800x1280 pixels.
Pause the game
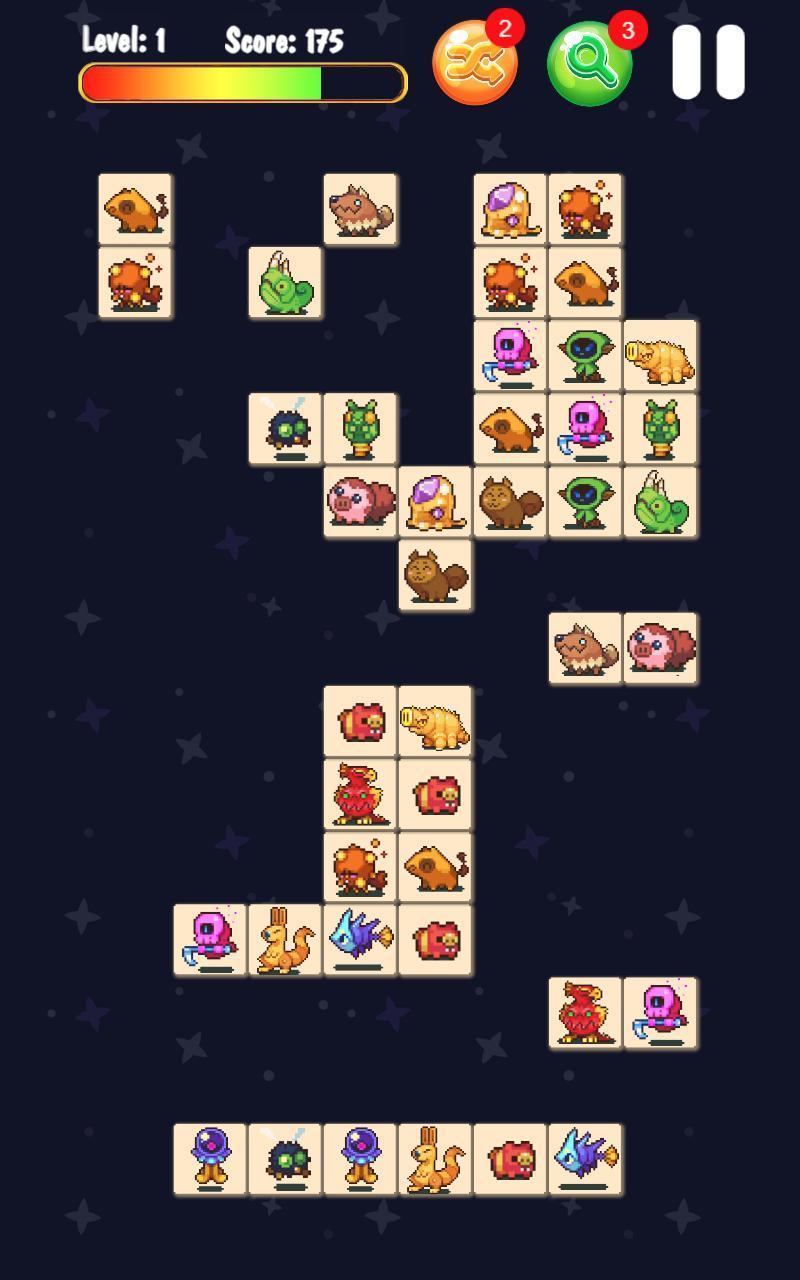click(708, 62)
